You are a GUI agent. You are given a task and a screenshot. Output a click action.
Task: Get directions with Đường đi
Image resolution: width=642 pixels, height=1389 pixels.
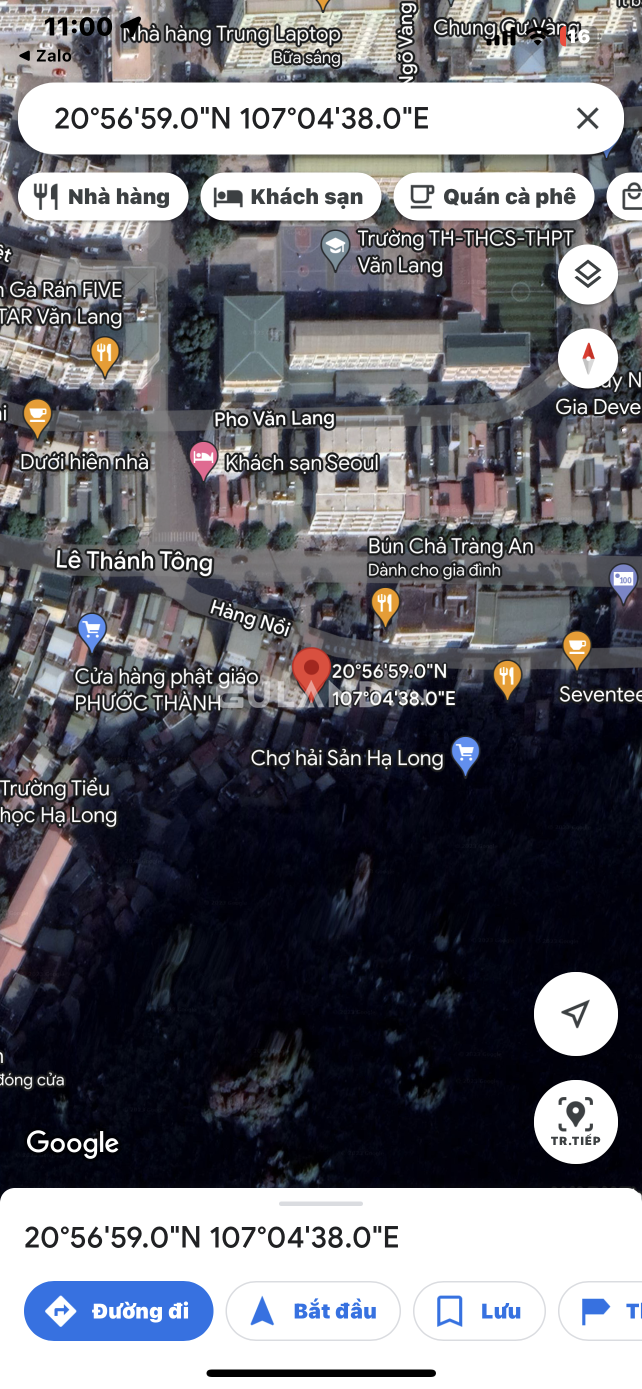click(119, 1311)
